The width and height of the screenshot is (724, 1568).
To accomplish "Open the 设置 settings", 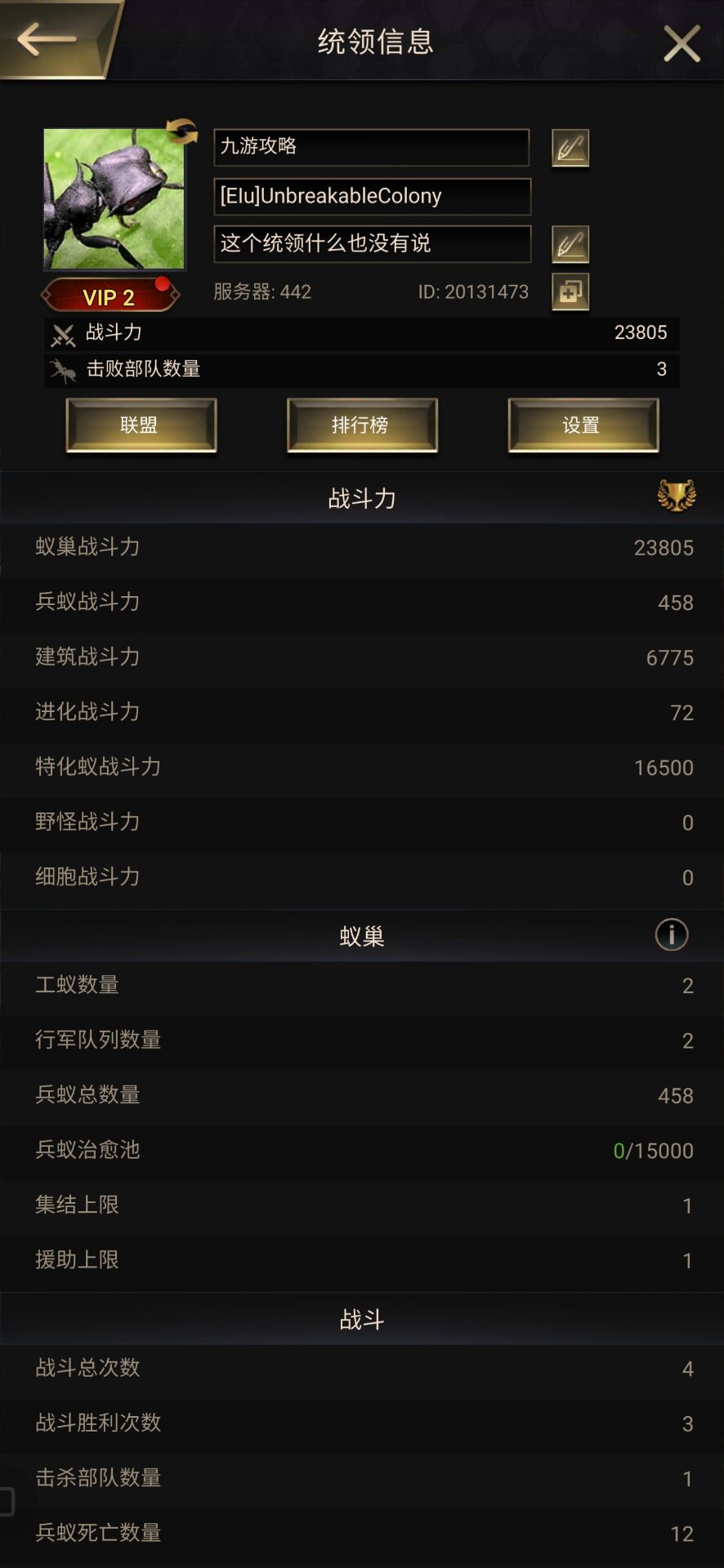I will pyautogui.click(x=583, y=425).
